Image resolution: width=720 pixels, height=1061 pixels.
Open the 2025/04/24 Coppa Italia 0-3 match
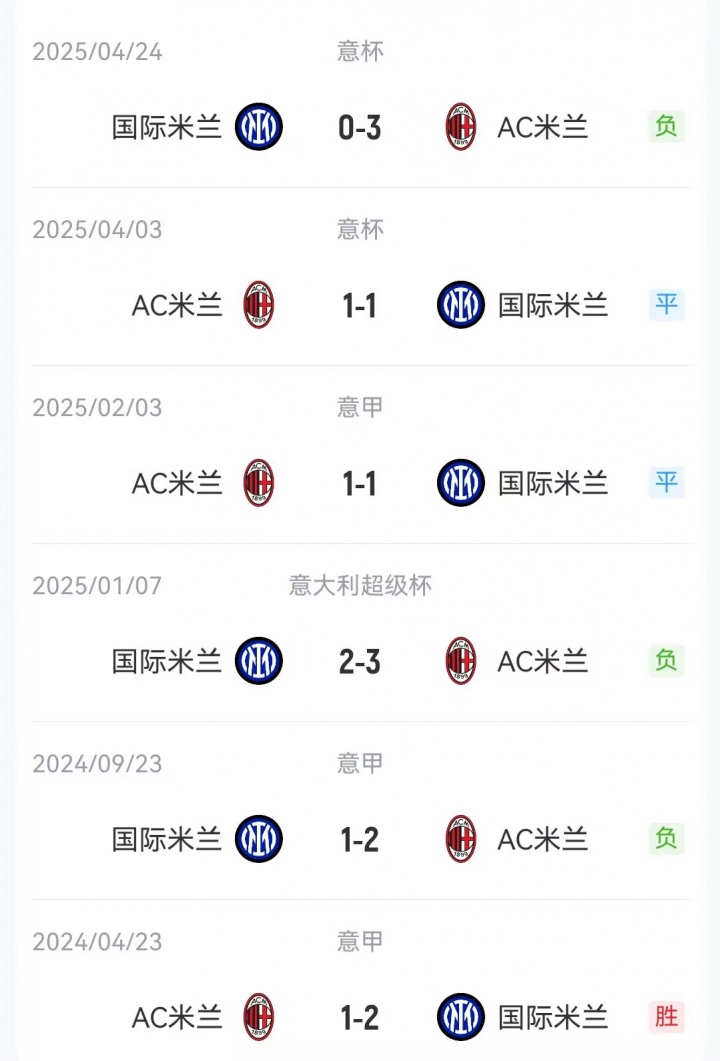point(360,127)
